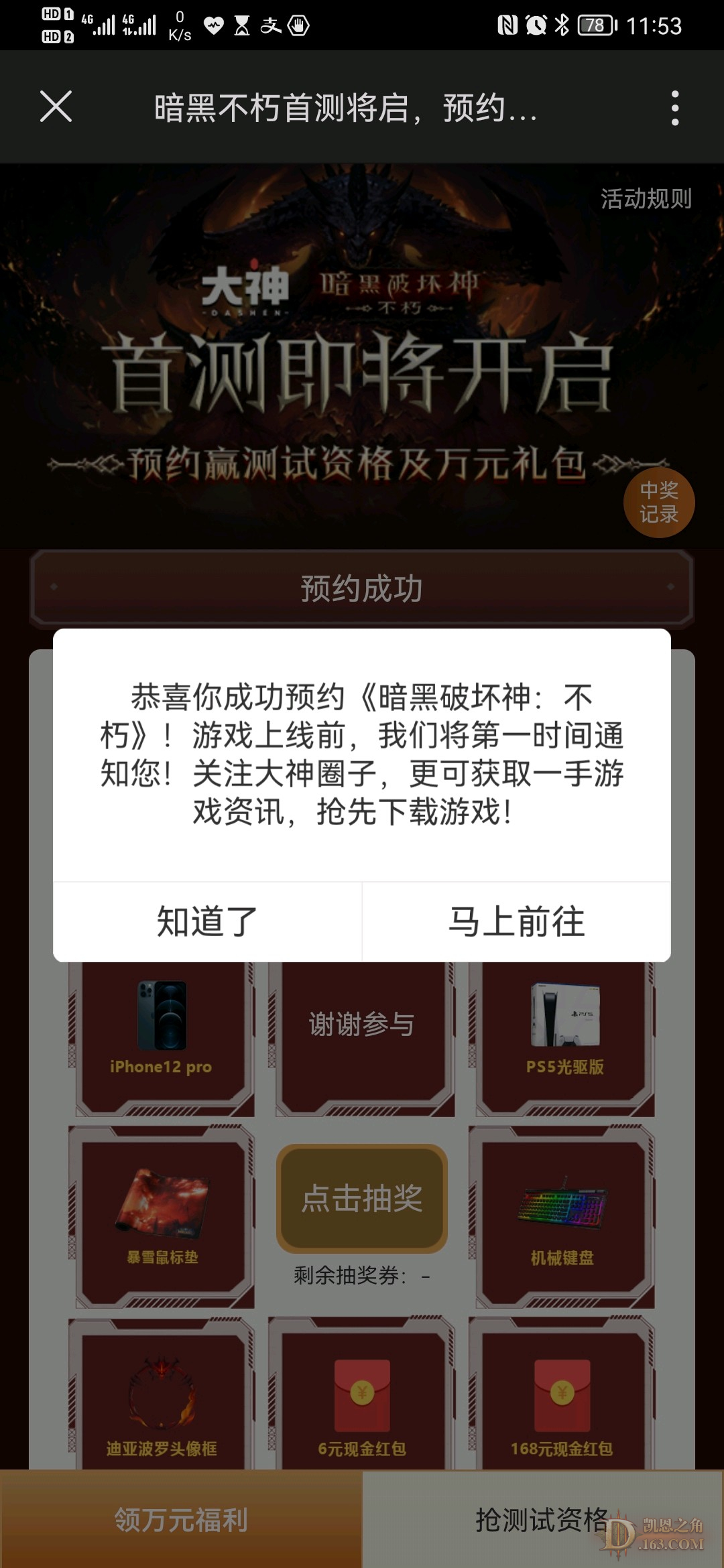Screen dimensions: 724x1568
Task: Tap 马上前往 to go now
Action: (516, 921)
